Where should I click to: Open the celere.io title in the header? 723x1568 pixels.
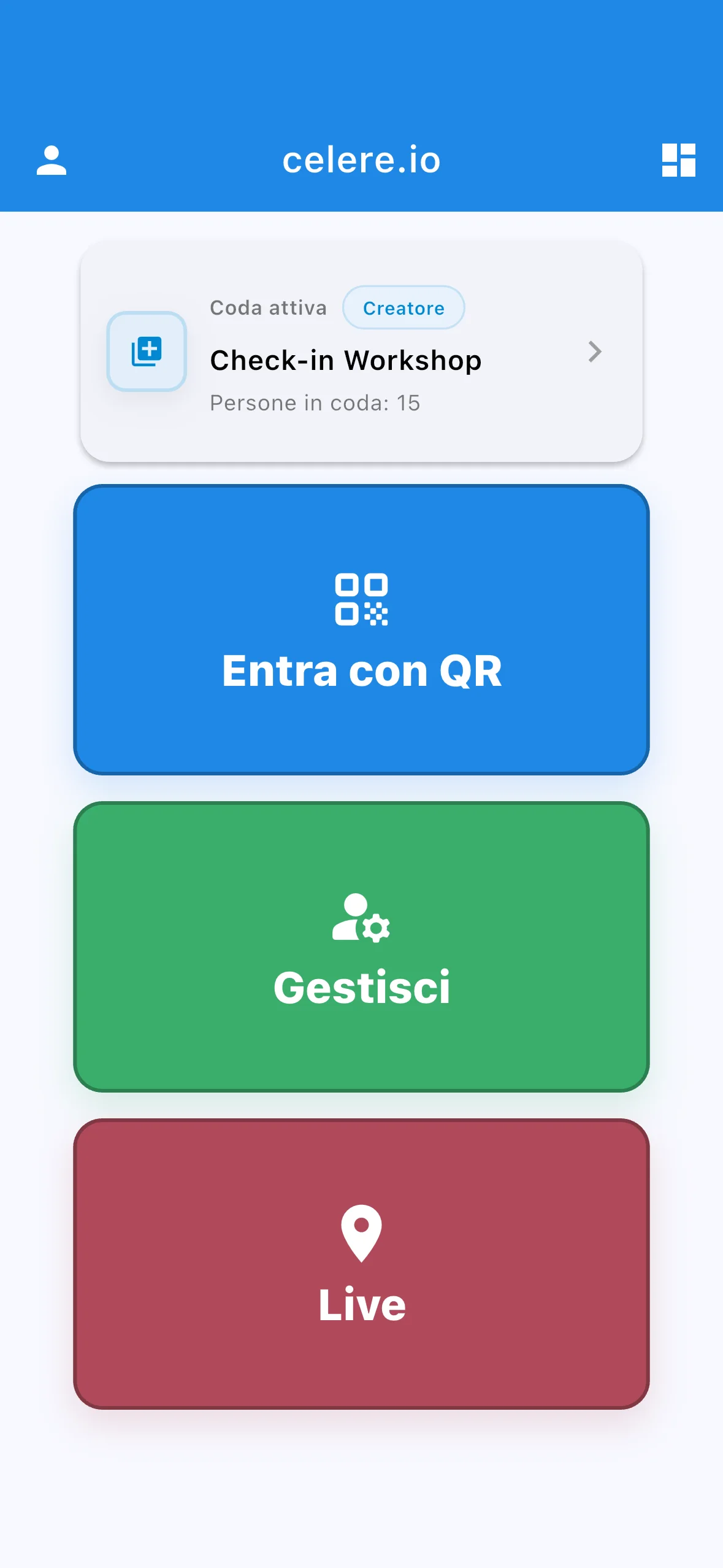[x=361, y=160]
